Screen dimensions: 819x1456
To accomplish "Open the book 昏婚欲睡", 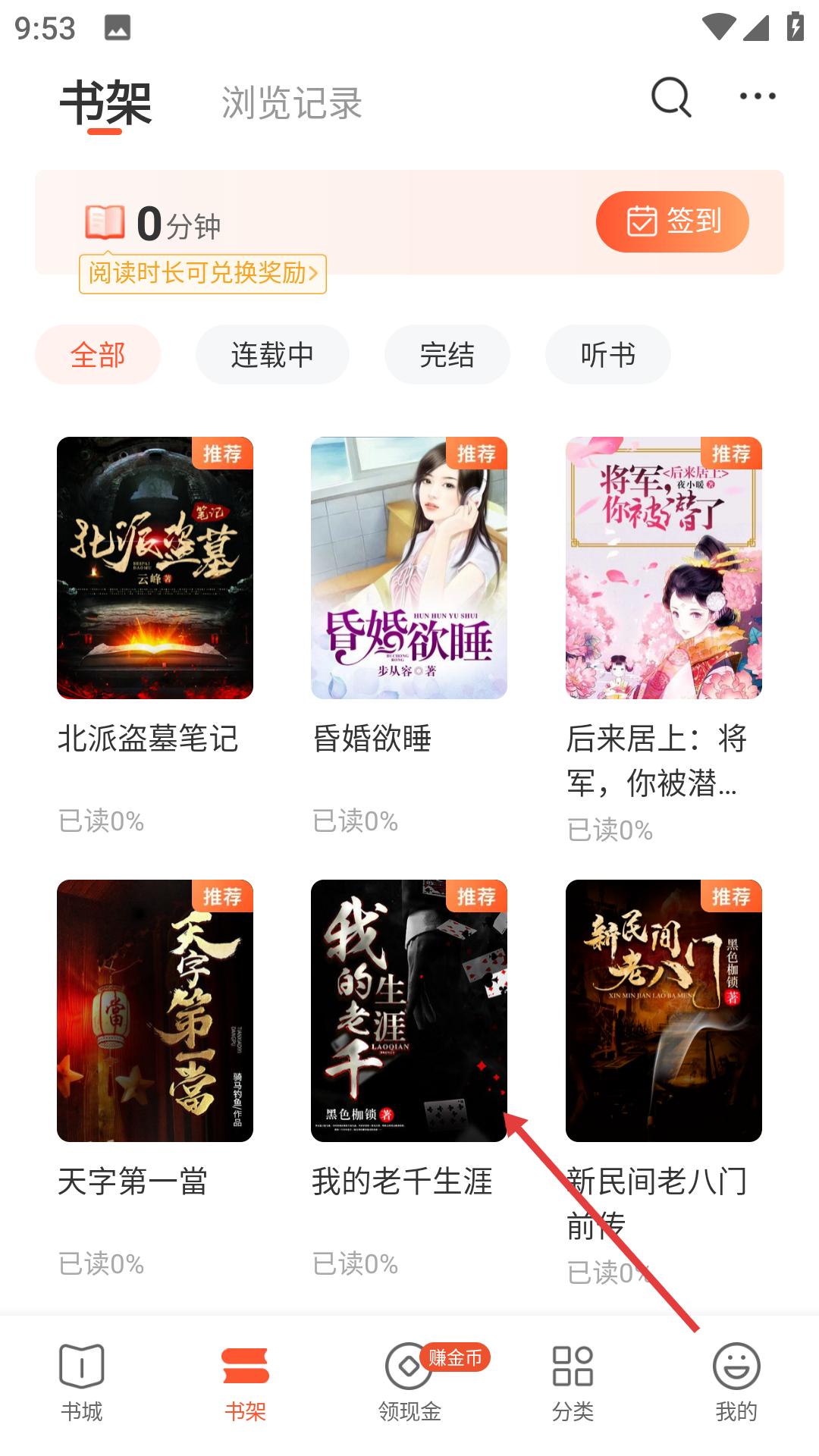I will pyautogui.click(x=409, y=567).
